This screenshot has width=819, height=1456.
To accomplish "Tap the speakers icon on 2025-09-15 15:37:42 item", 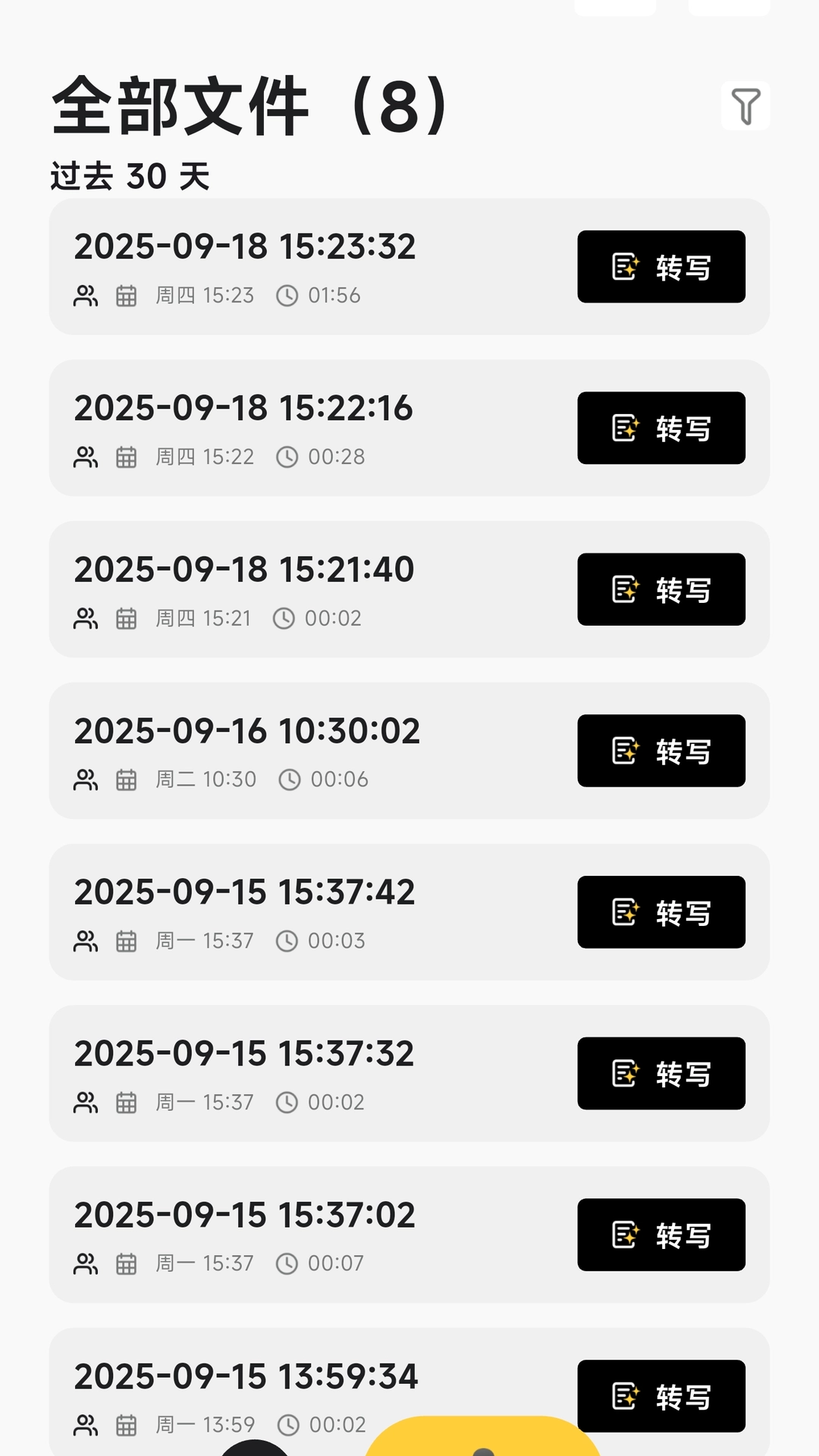I will click(x=86, y=941).
